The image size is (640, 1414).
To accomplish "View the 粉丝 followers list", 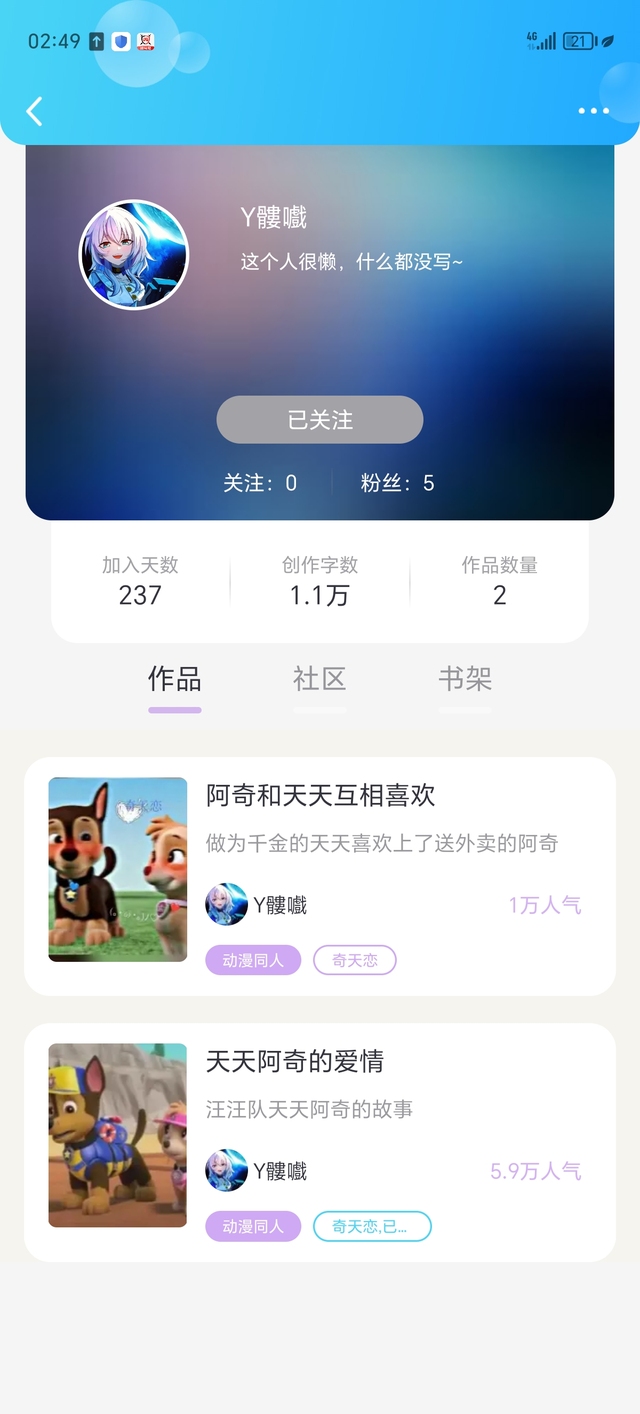I will (x=398, y=483).
